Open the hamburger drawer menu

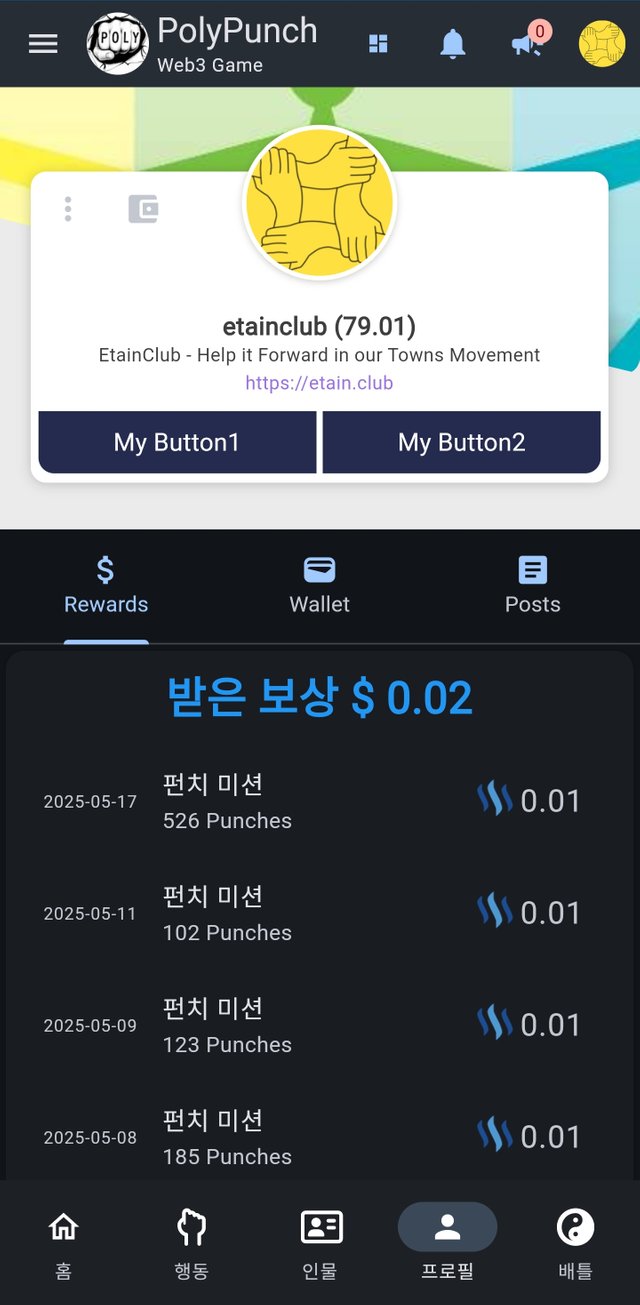coord(43,44)
